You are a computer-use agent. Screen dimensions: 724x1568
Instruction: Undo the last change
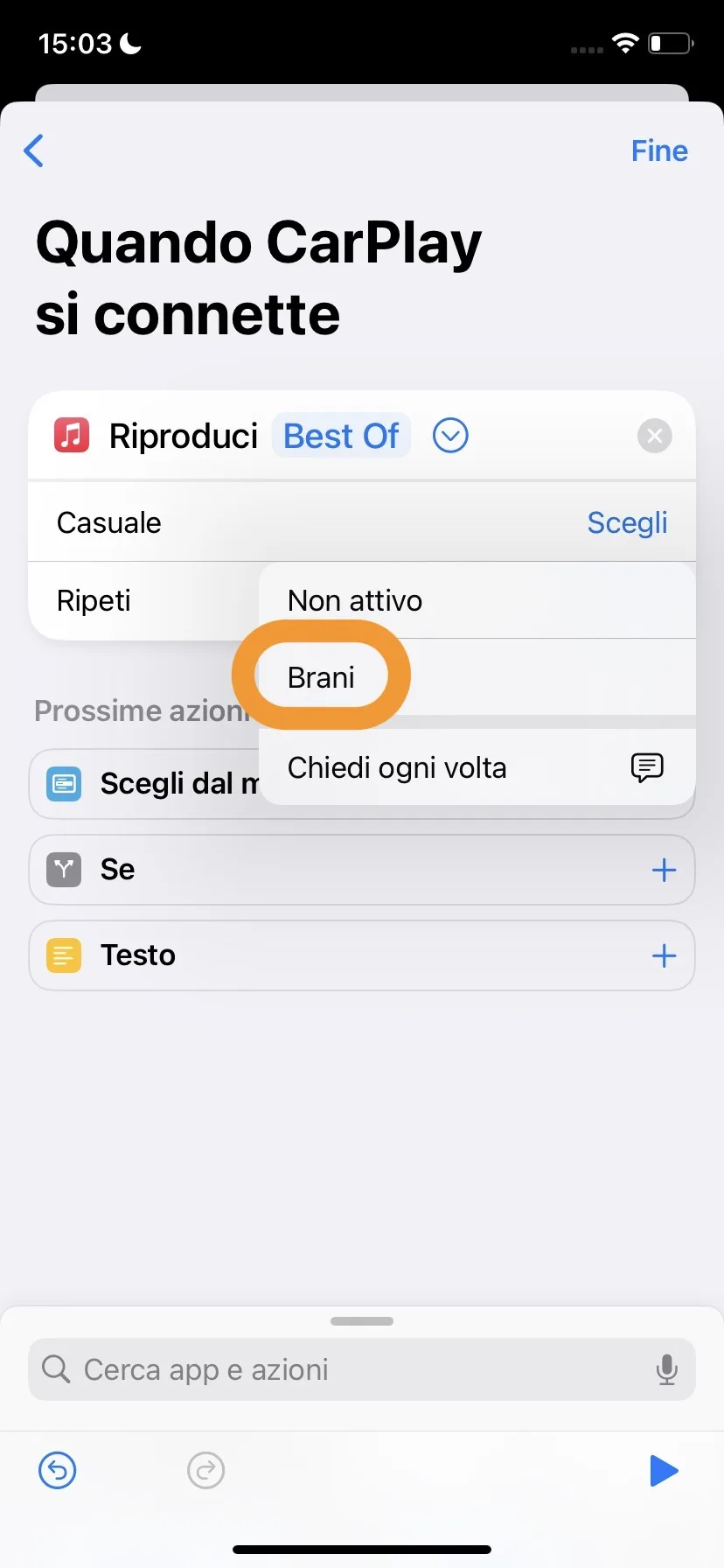(x=58, y=1470)
